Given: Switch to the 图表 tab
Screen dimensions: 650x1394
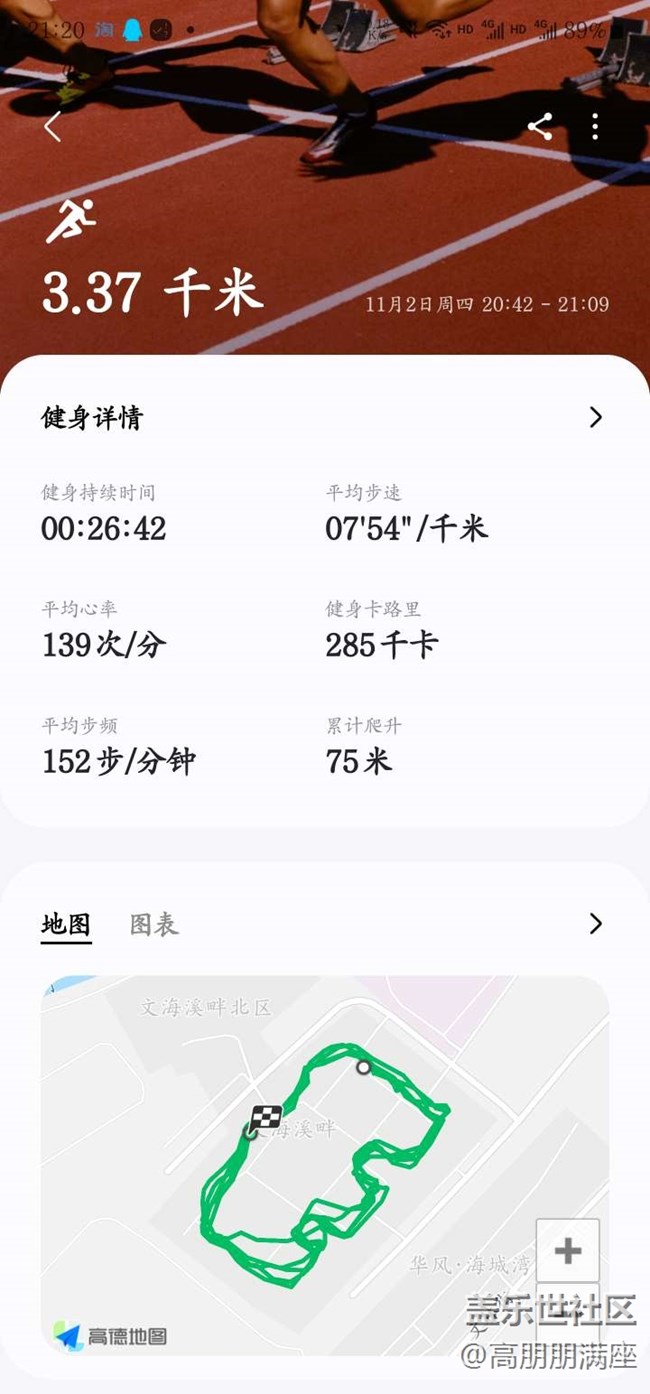Looking at the screenshot, I should pyautogui.click(x=154, y=924).
